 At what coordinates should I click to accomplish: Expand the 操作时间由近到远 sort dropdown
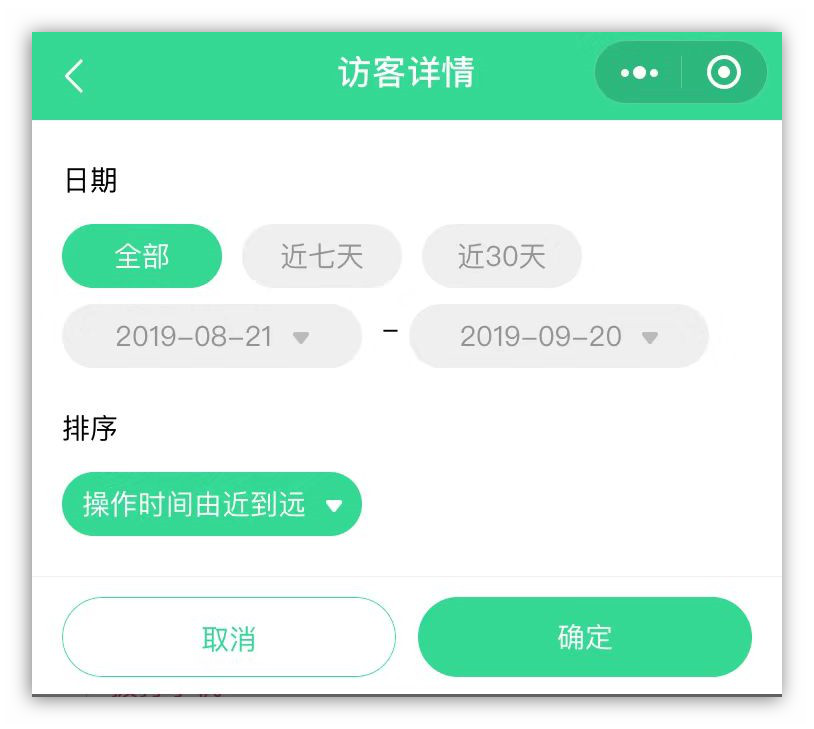pyautogui.click(x=211, y=504)
